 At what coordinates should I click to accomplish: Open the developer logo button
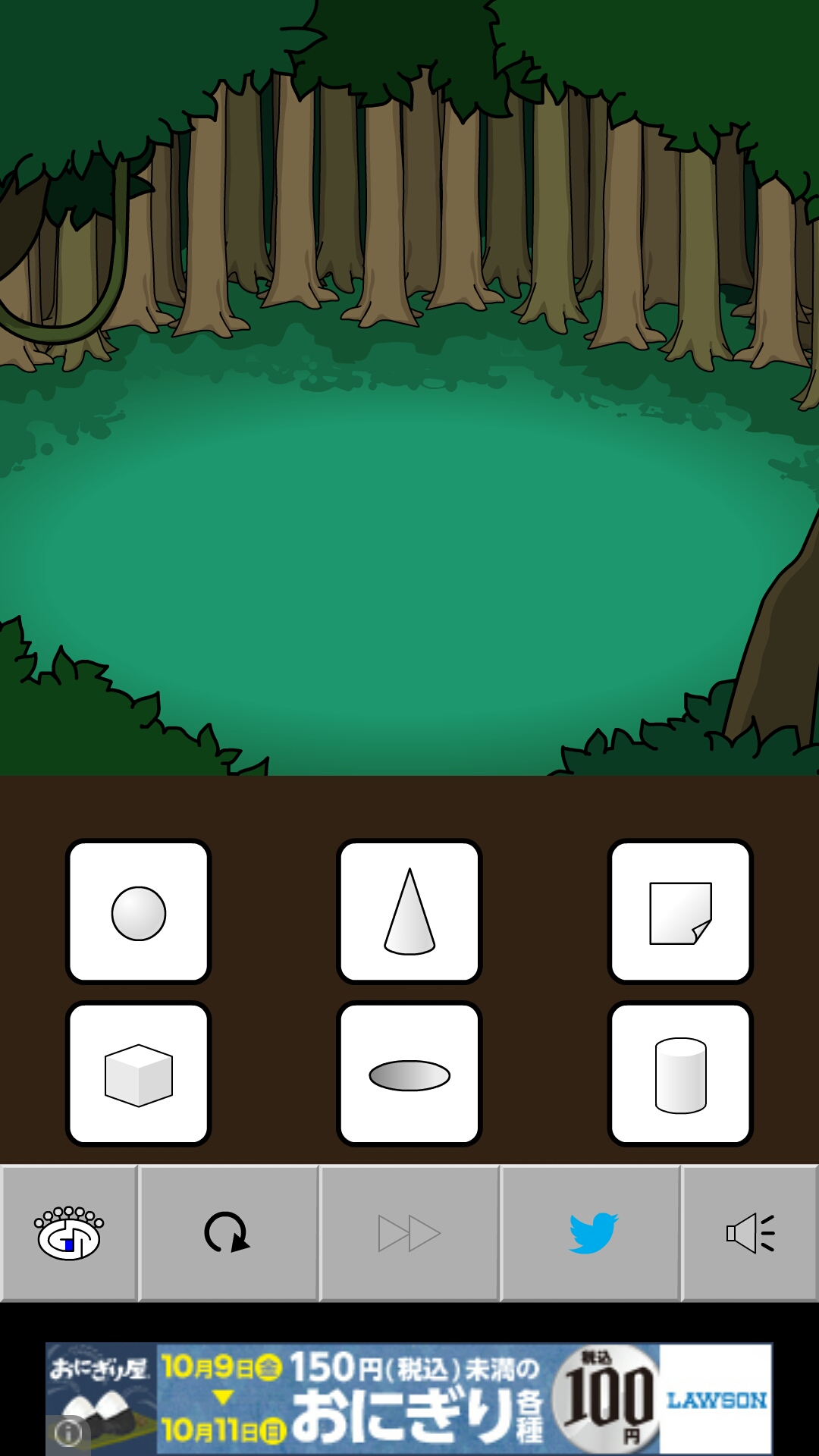click(x=69, y=1233)
